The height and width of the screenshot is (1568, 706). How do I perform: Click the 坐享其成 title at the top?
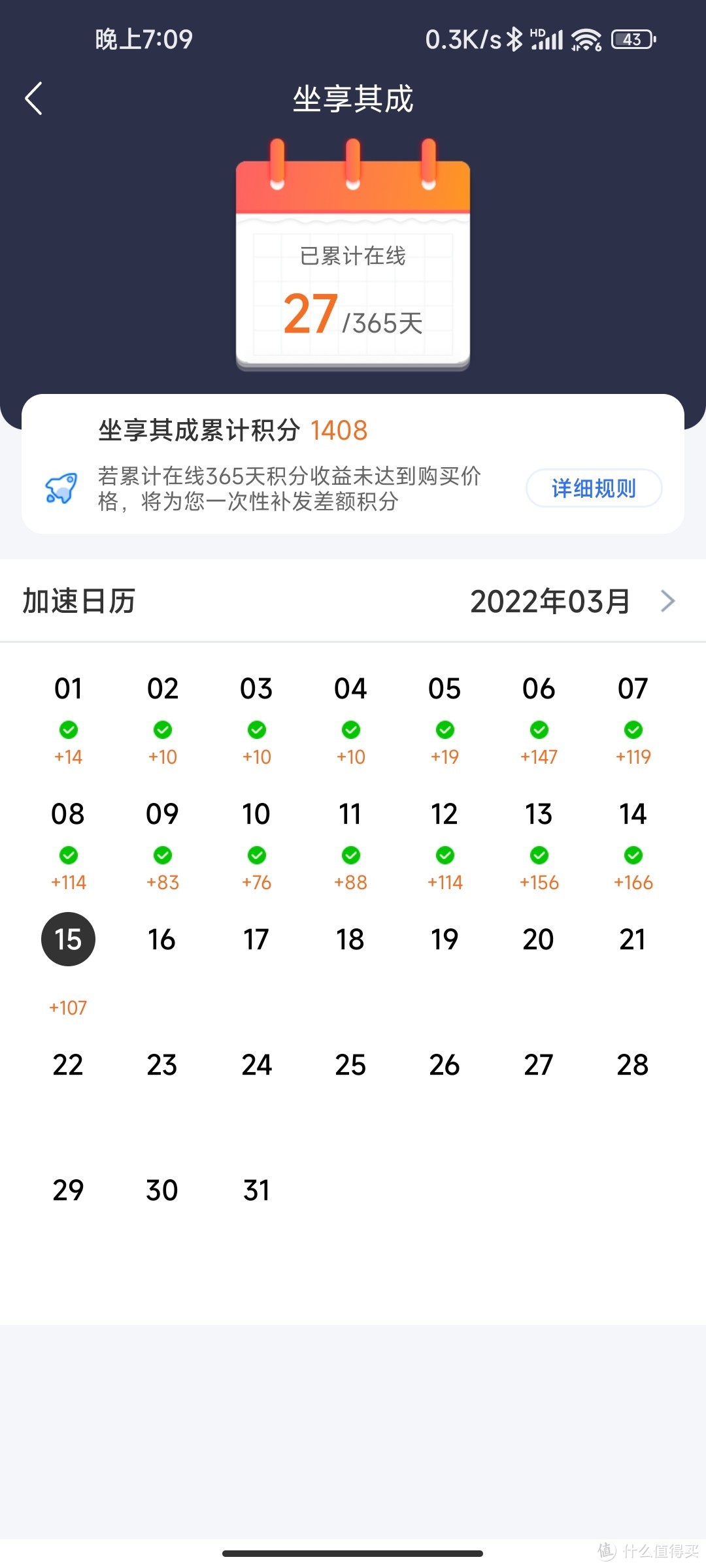(x=353, y=99)
